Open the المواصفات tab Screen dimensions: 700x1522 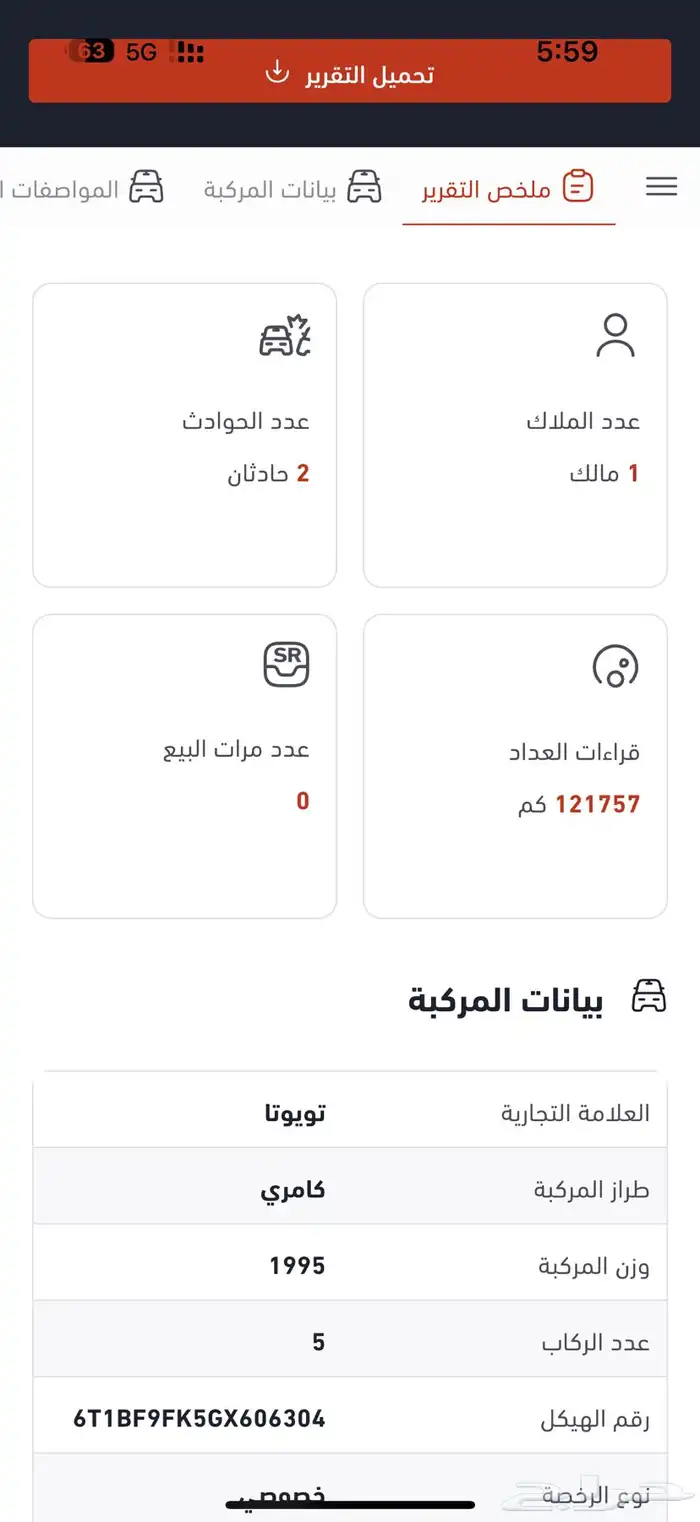pos(80,188)
